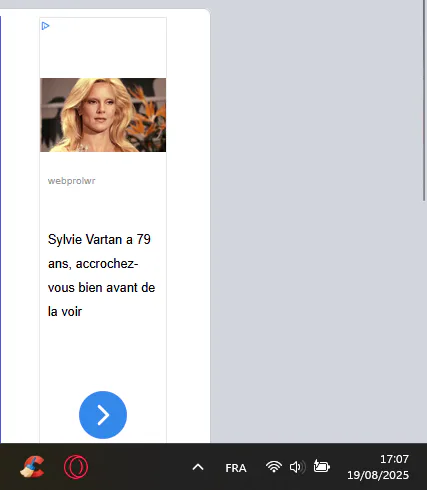Launch CCleaner from the taskbar
The image size is (427, 490).
tap(32, 467)
